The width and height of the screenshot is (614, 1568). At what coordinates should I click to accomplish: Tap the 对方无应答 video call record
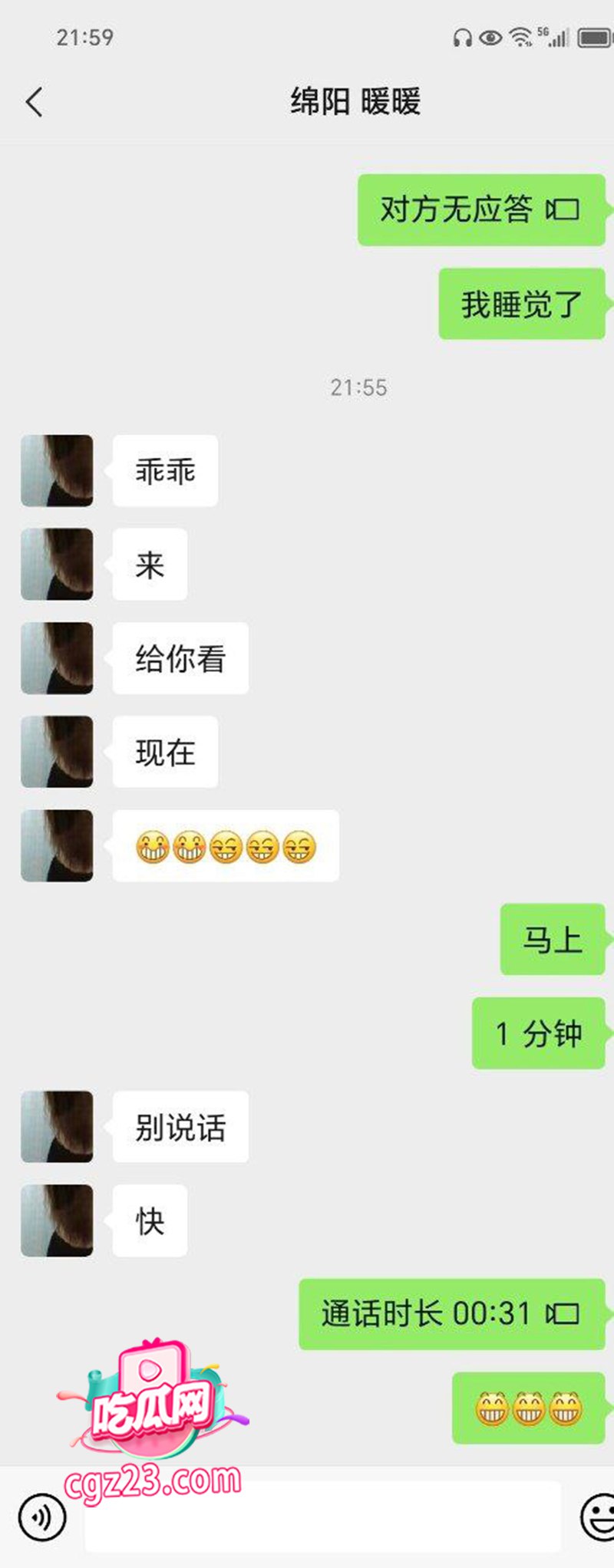click(480, 210)
